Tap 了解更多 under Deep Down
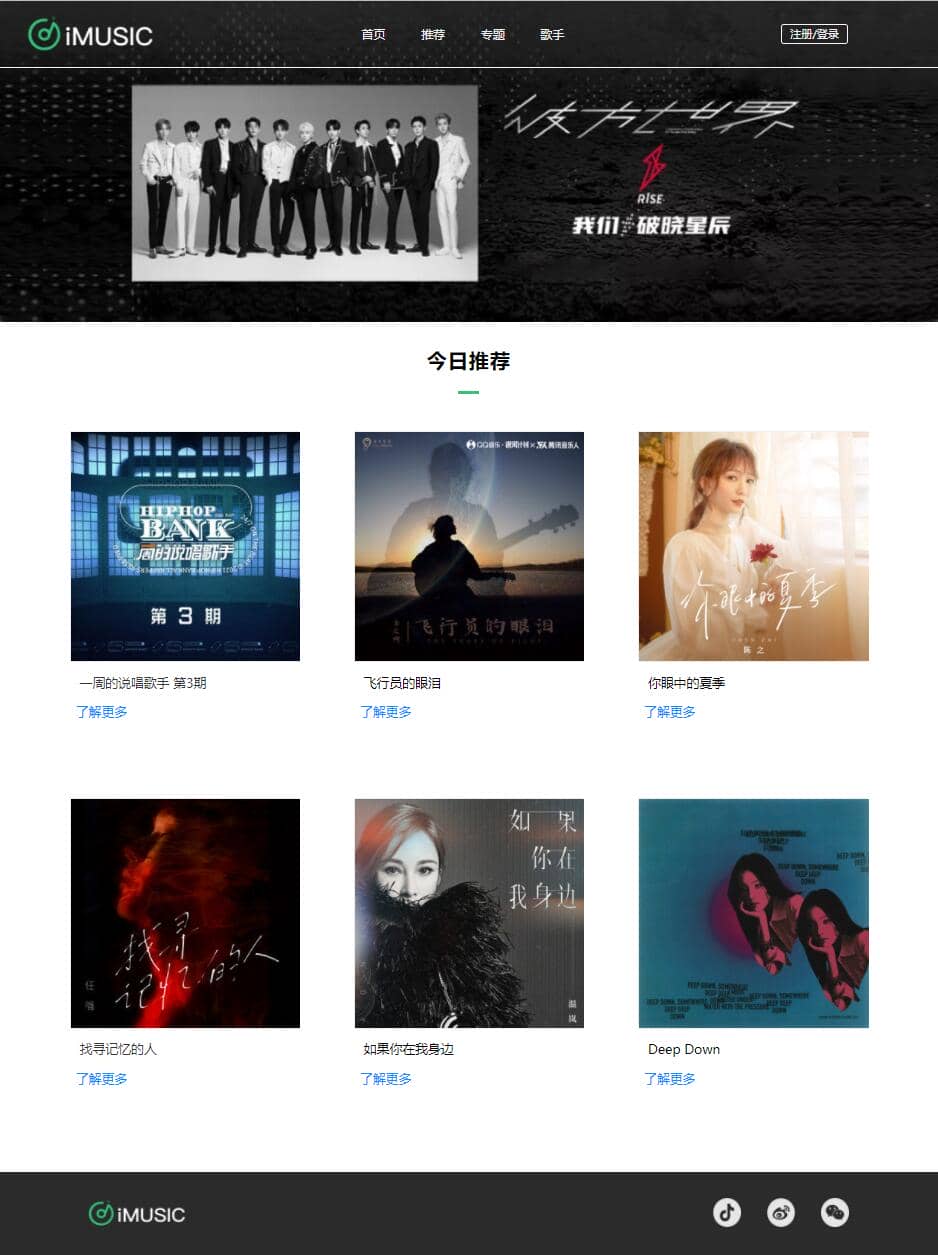The height and width of the screenshot is (1255, 938). tap(670, 1079)
